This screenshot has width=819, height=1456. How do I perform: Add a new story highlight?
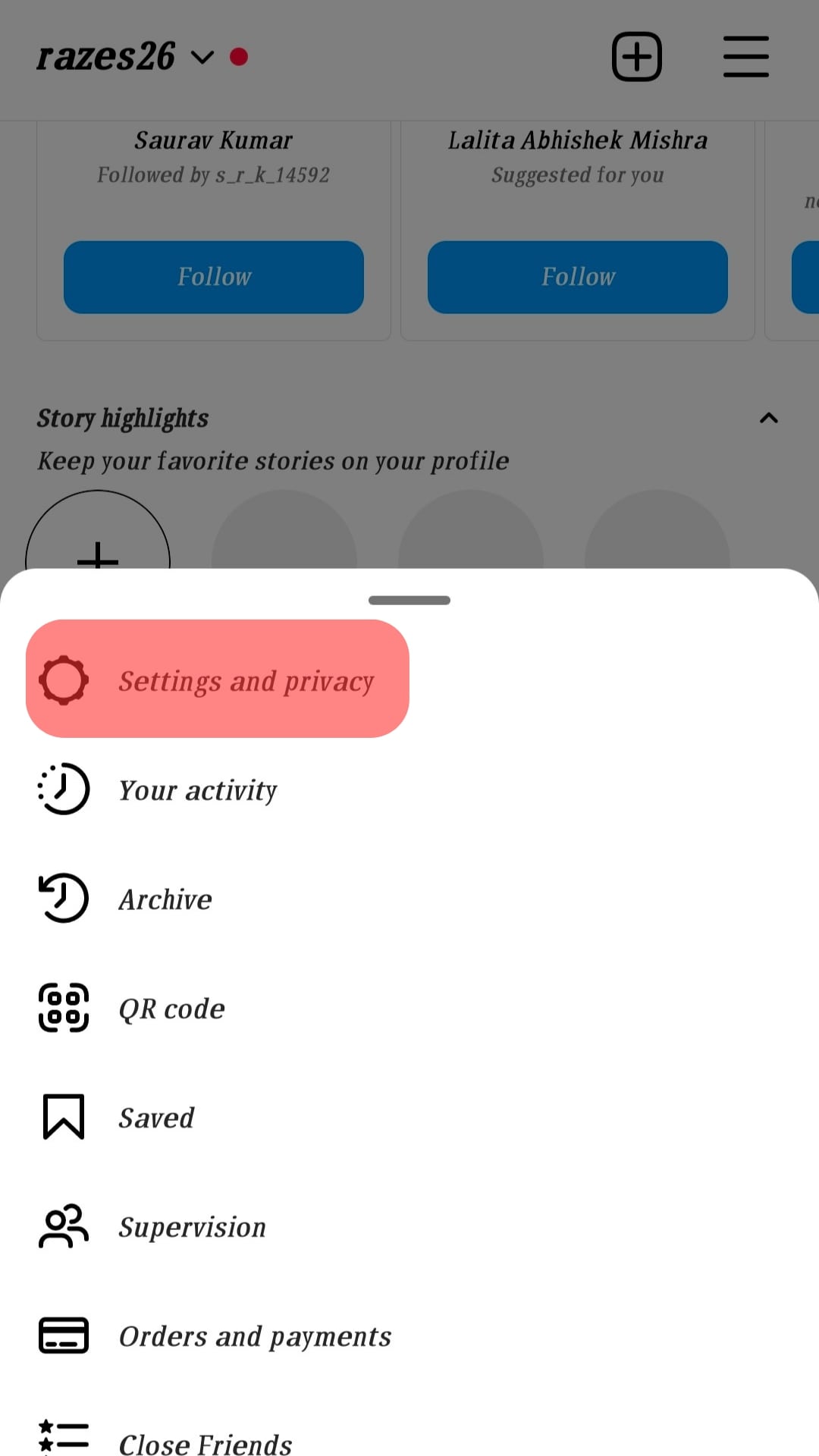click(x=98, y=546)
